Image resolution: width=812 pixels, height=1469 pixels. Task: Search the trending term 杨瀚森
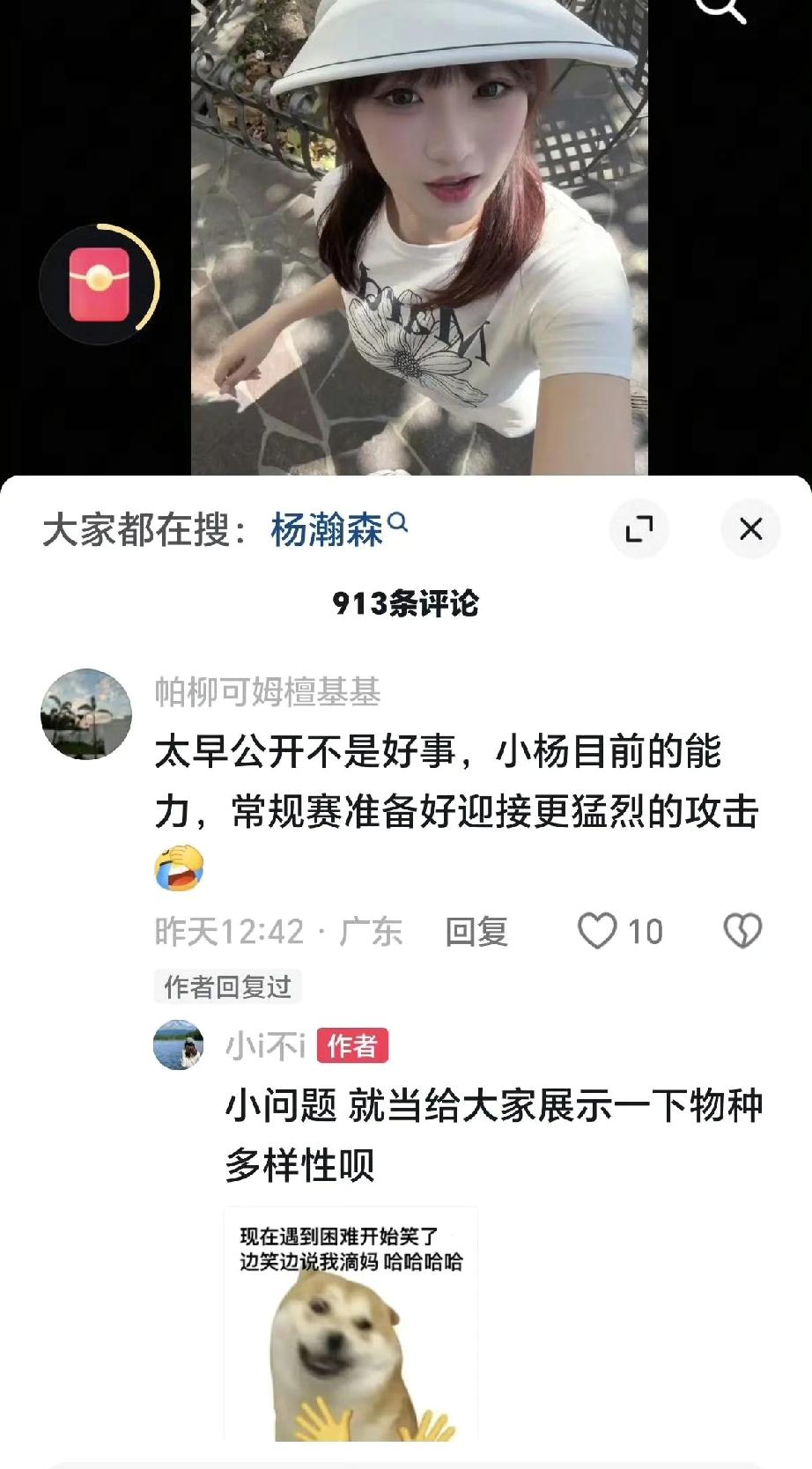(x=328, y=530)
